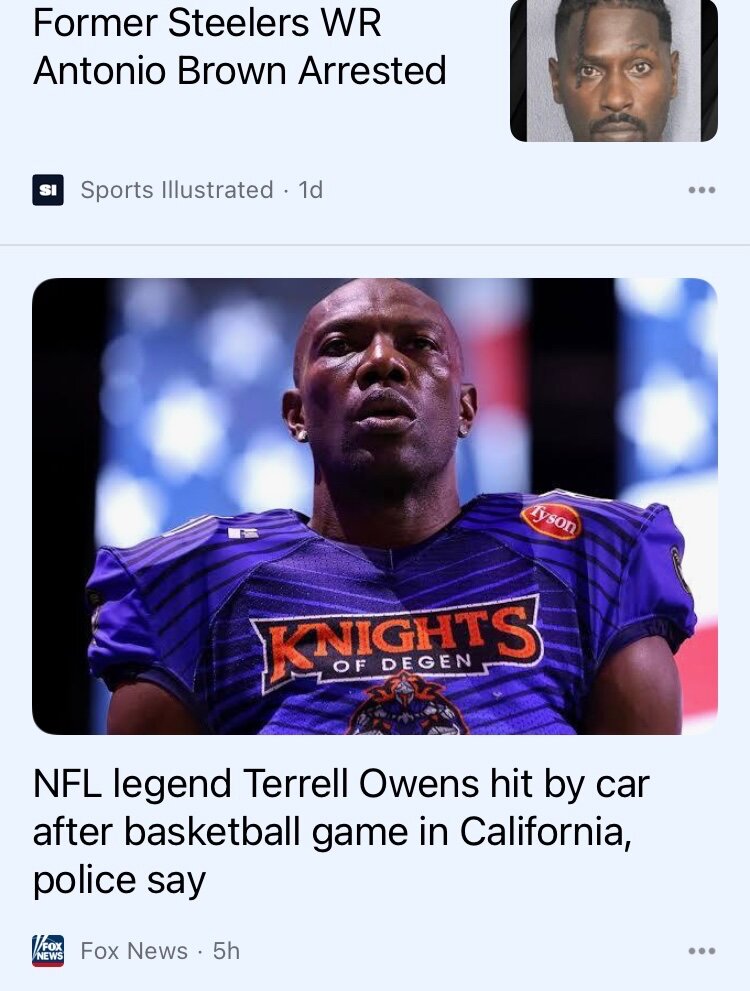Open the Antonio Brown Arrested article
This screenshot has width=750, height=991.
tap(240, 48)
